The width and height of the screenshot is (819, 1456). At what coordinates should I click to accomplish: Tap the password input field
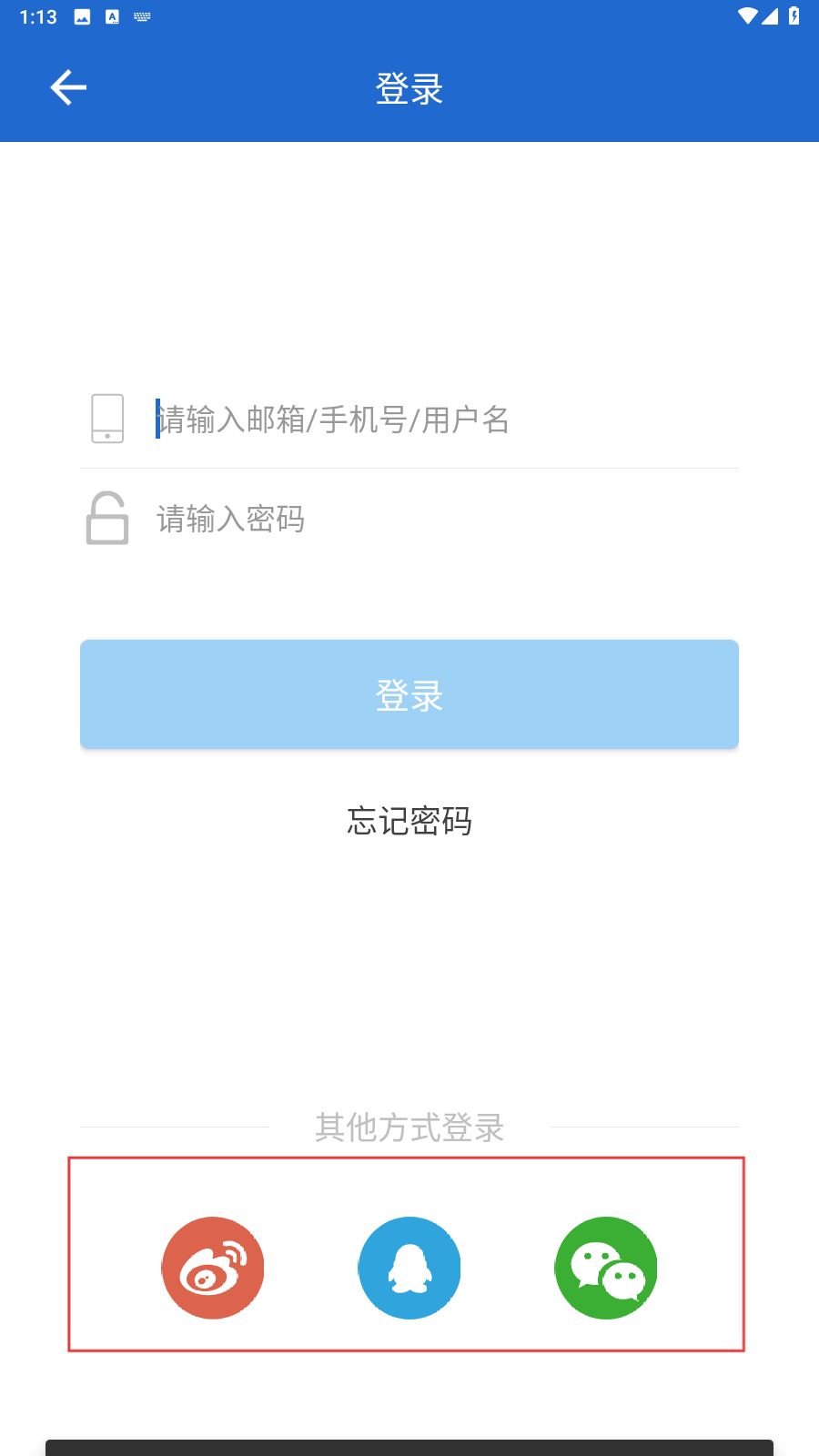(446, 519)
